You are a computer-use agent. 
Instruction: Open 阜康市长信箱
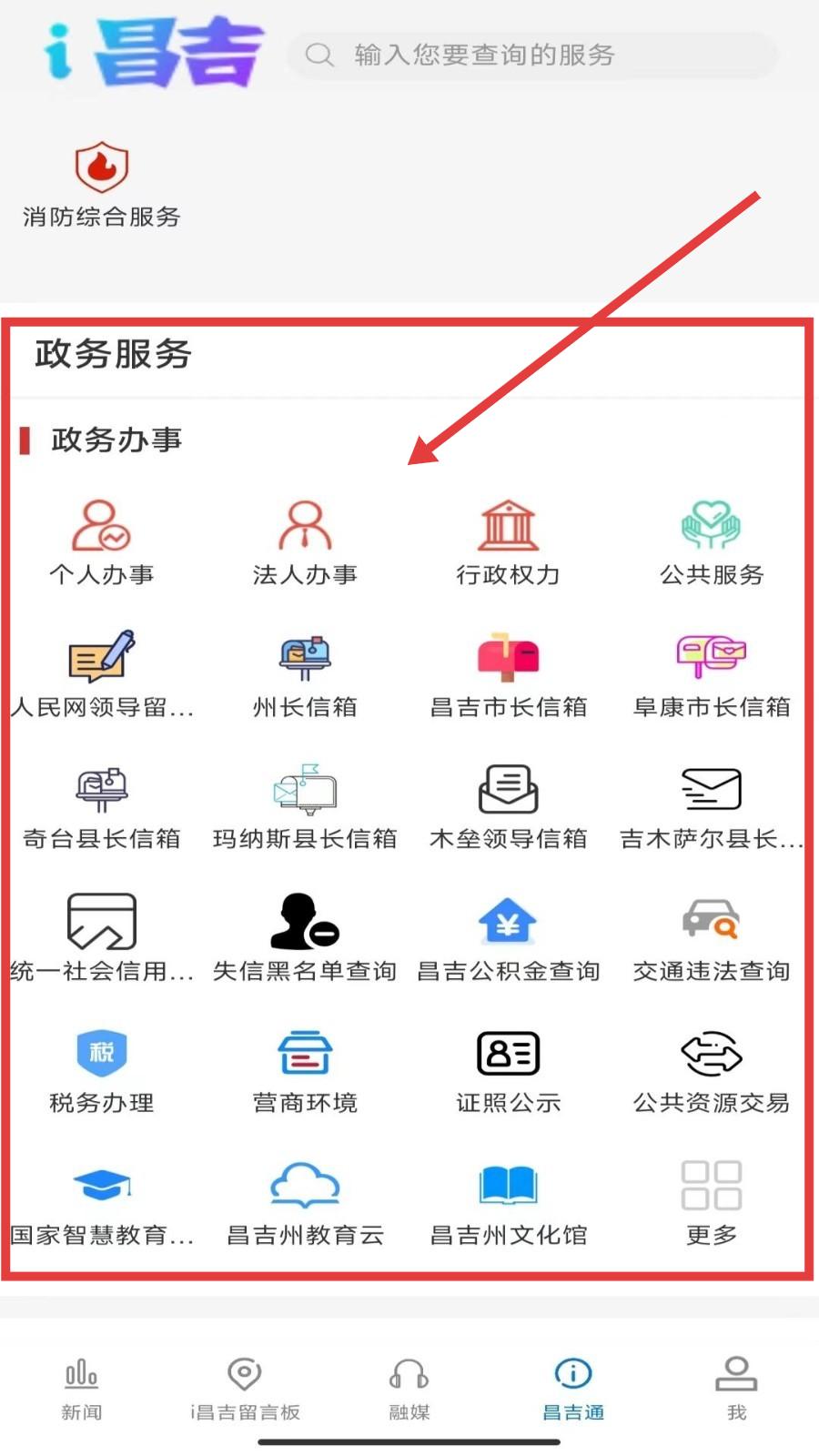[712, 675]
